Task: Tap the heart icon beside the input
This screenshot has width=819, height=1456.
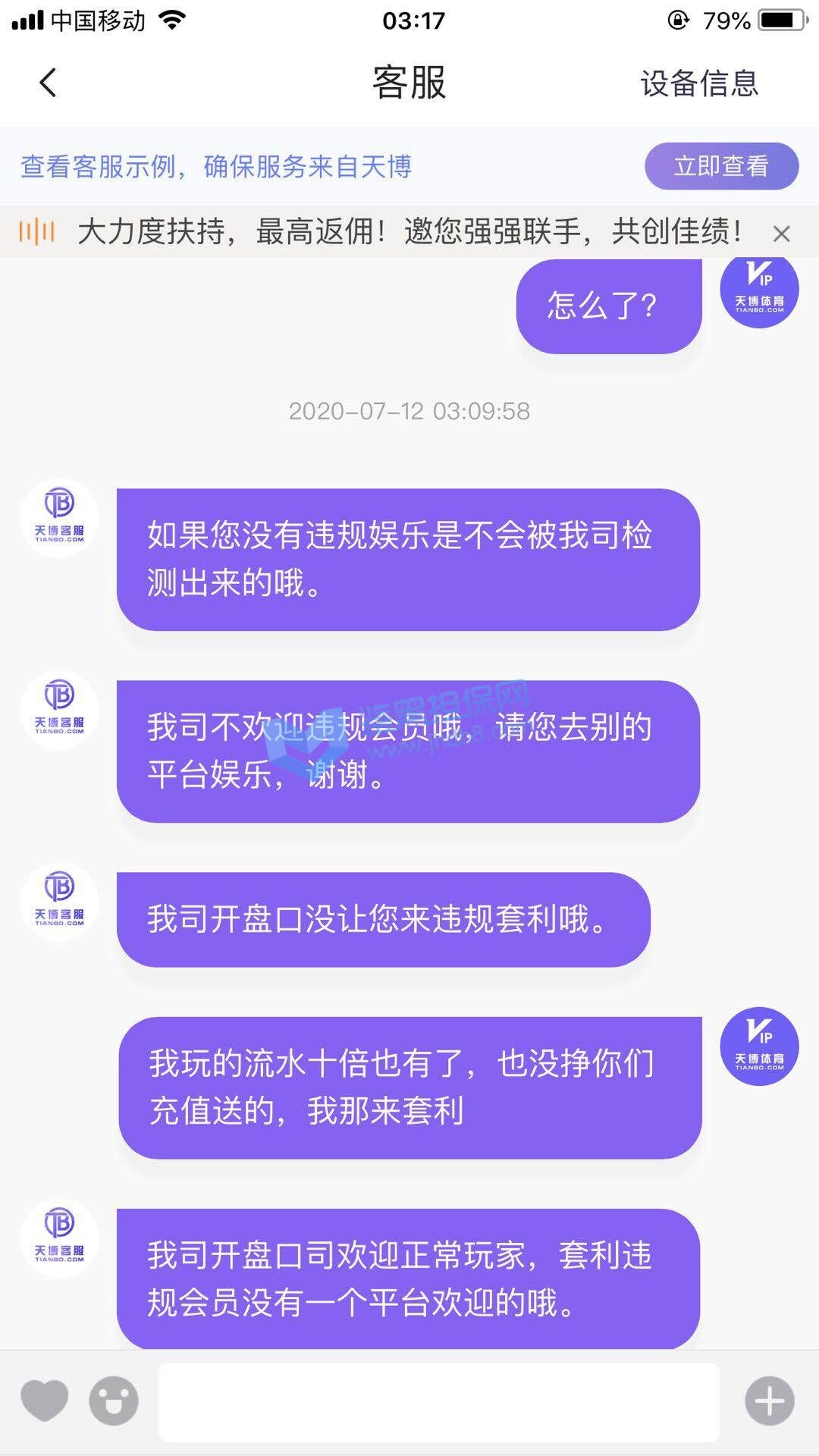Action: coord(44,1401)
